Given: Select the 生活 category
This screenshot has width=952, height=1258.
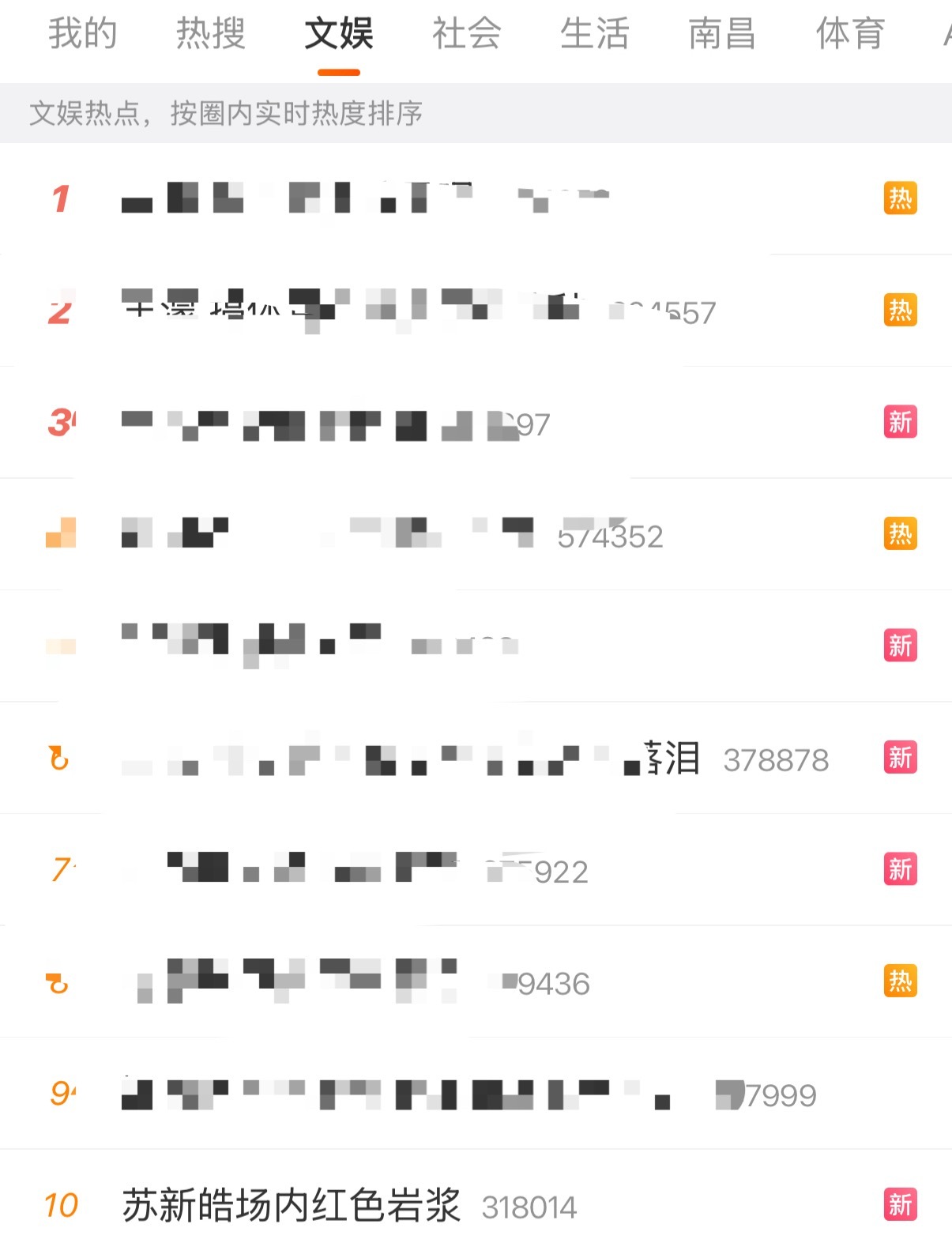Looking at the screenshot, I should [x=595, y=35].
